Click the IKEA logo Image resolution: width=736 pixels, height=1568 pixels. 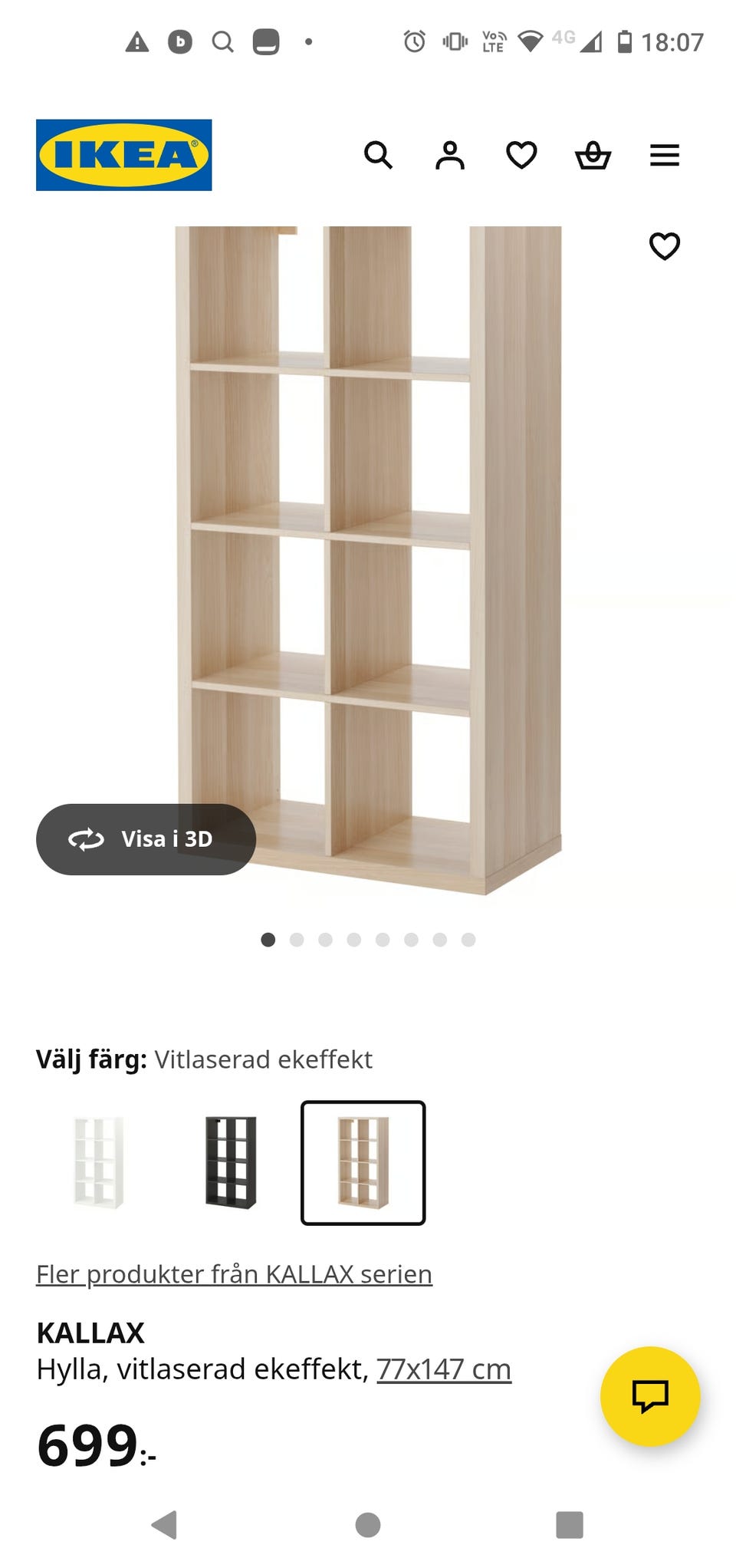pos(124,153)
